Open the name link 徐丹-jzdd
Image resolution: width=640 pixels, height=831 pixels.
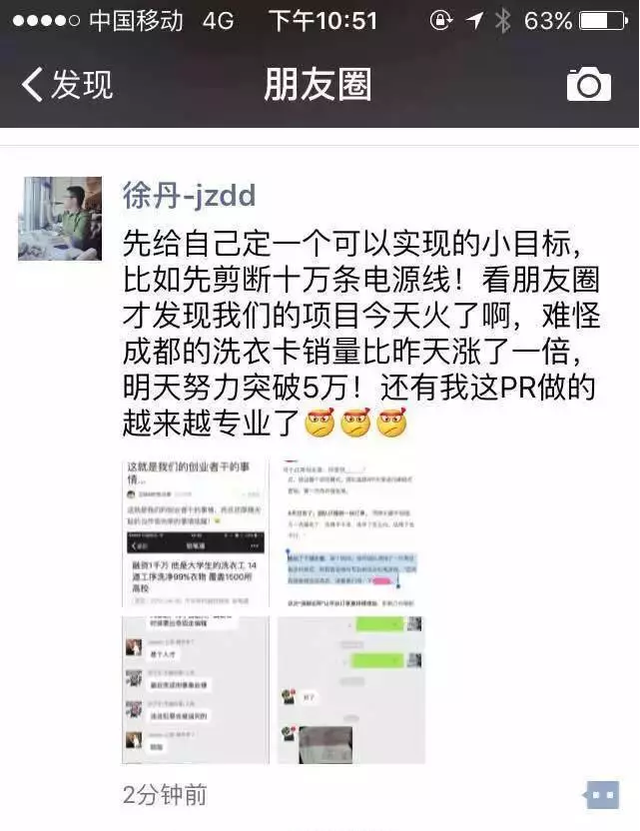coord(188,194)
